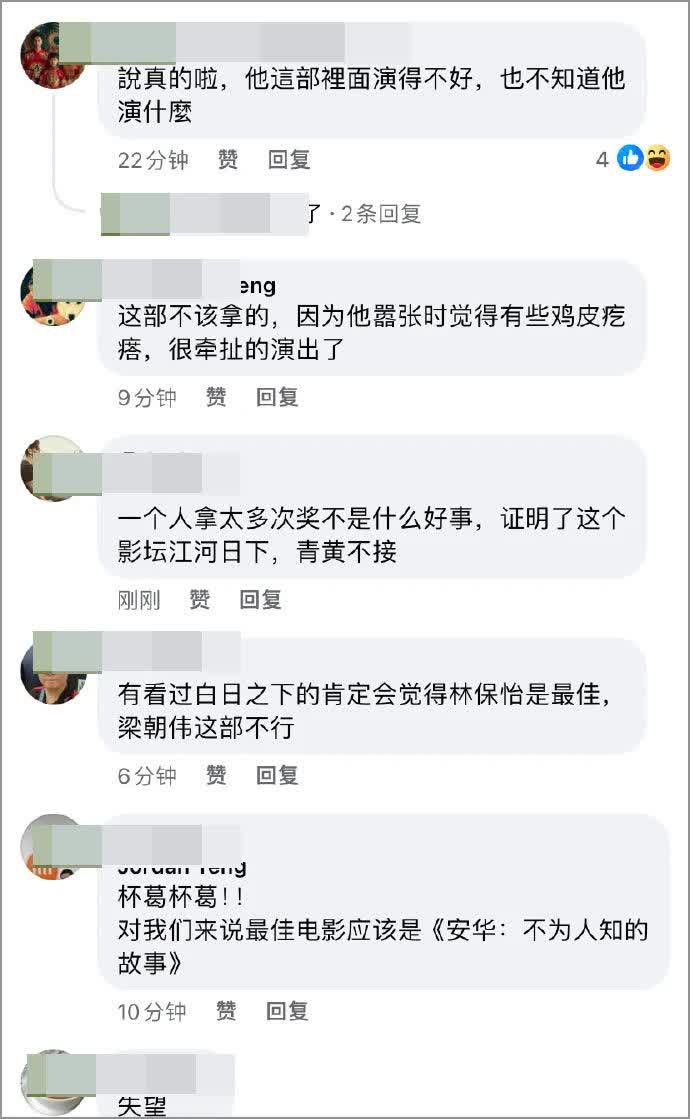Reply to the comment starting 說真的啦
Image resolution: width=690 pixels, height=1119 pixels.
click(x=289, y=159)
